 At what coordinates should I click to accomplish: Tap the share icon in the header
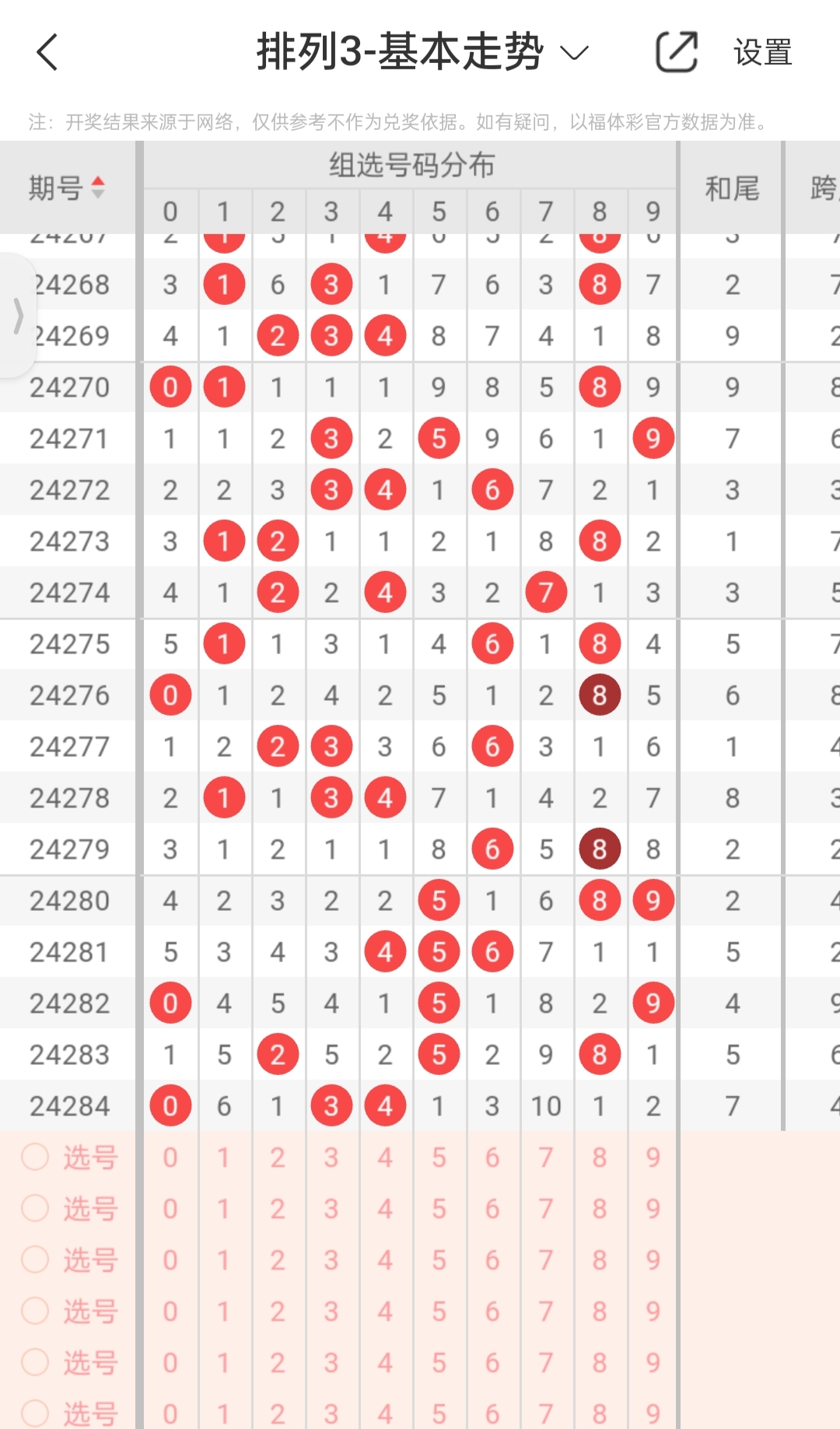(677, 53)
